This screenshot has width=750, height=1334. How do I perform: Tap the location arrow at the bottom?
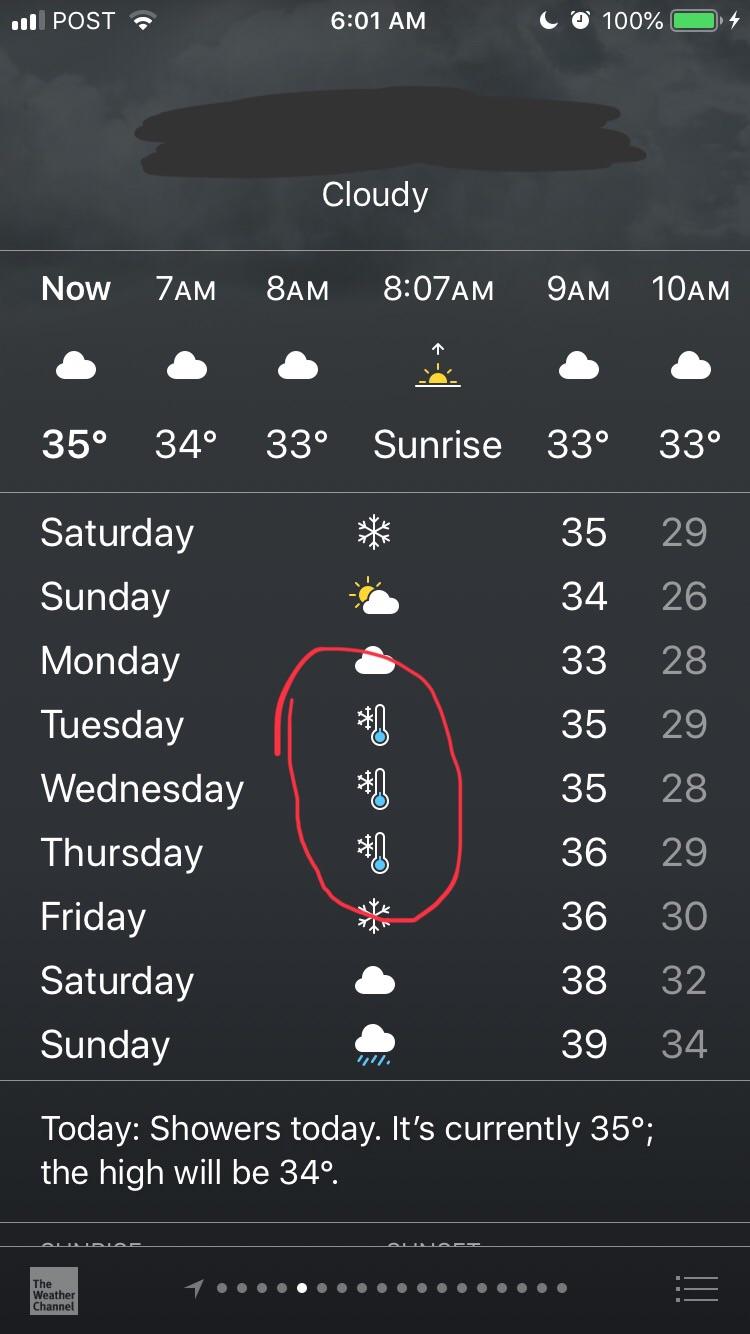pos(194,1288)
